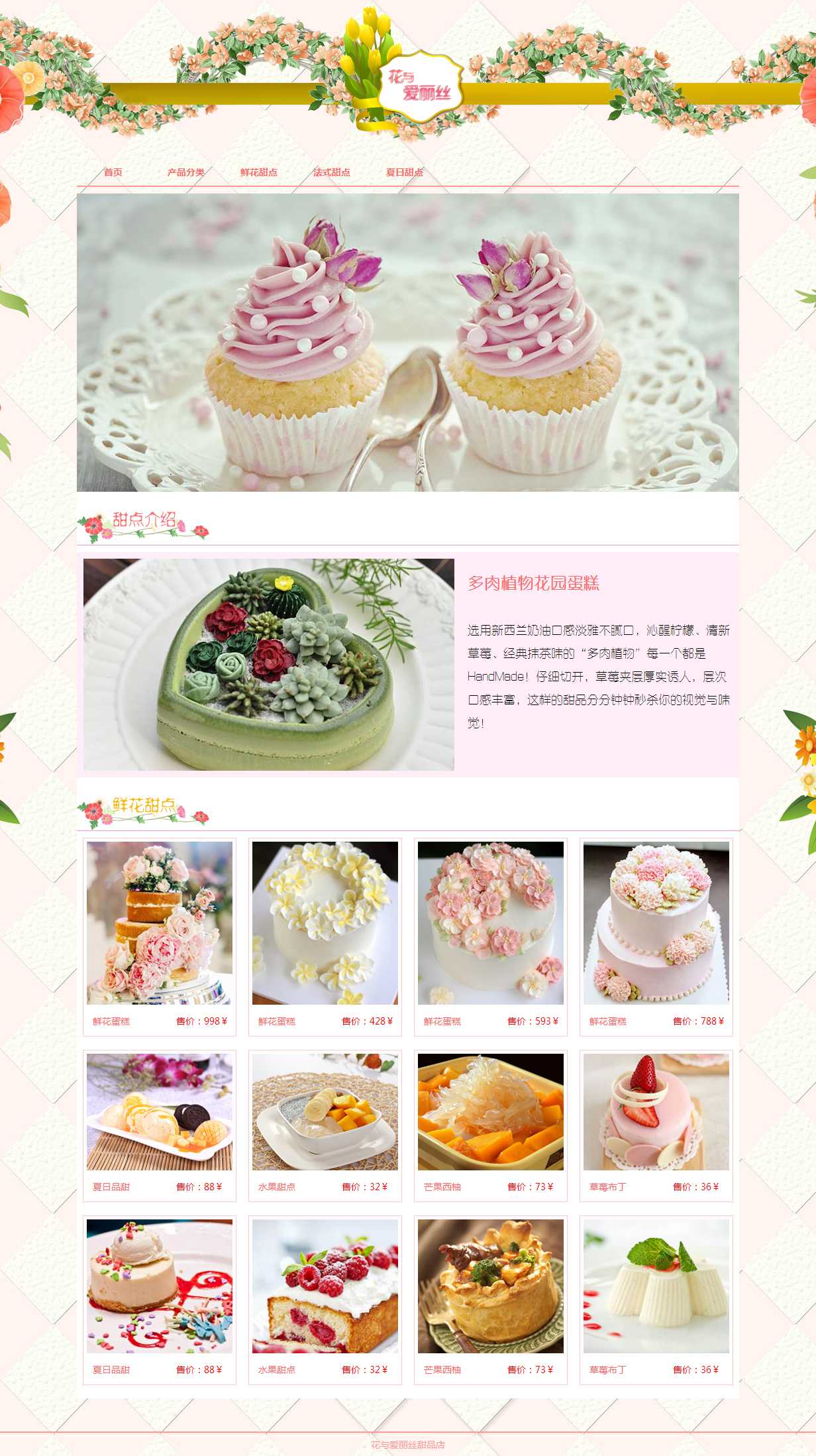Open 水果甜点 card with raspberry cake slice

click(325, 1286)
